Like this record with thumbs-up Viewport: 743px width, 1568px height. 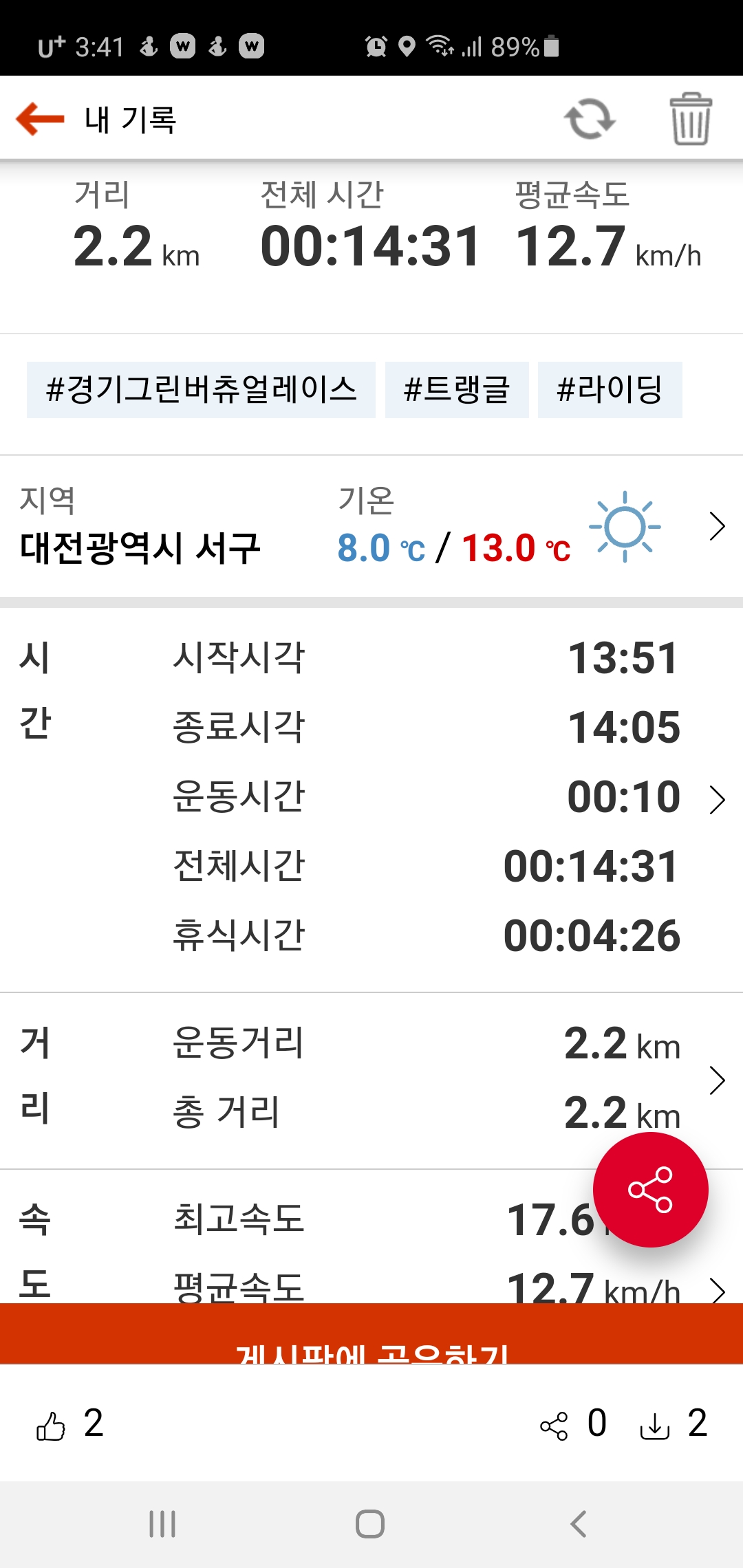51,1426
